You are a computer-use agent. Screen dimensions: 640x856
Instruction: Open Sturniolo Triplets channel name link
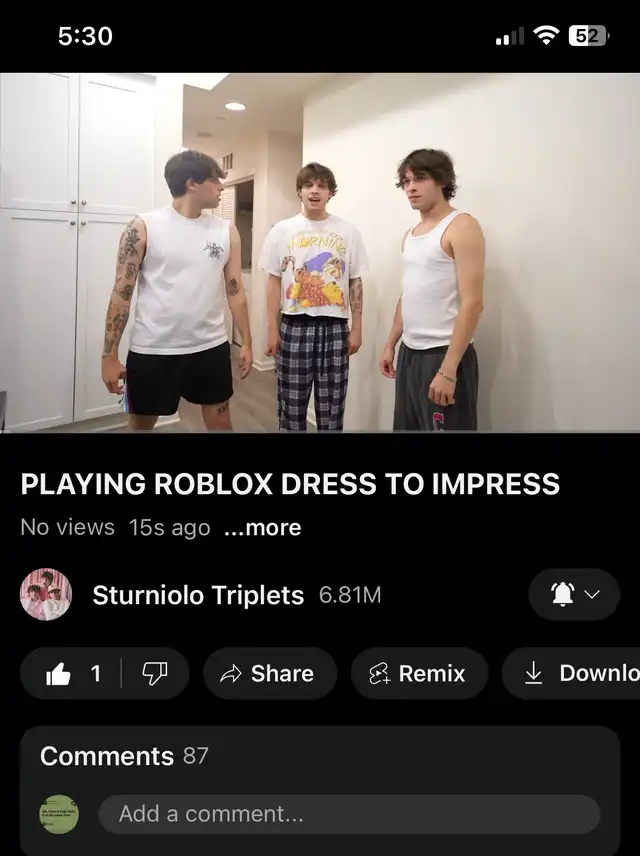click(198, 595)
